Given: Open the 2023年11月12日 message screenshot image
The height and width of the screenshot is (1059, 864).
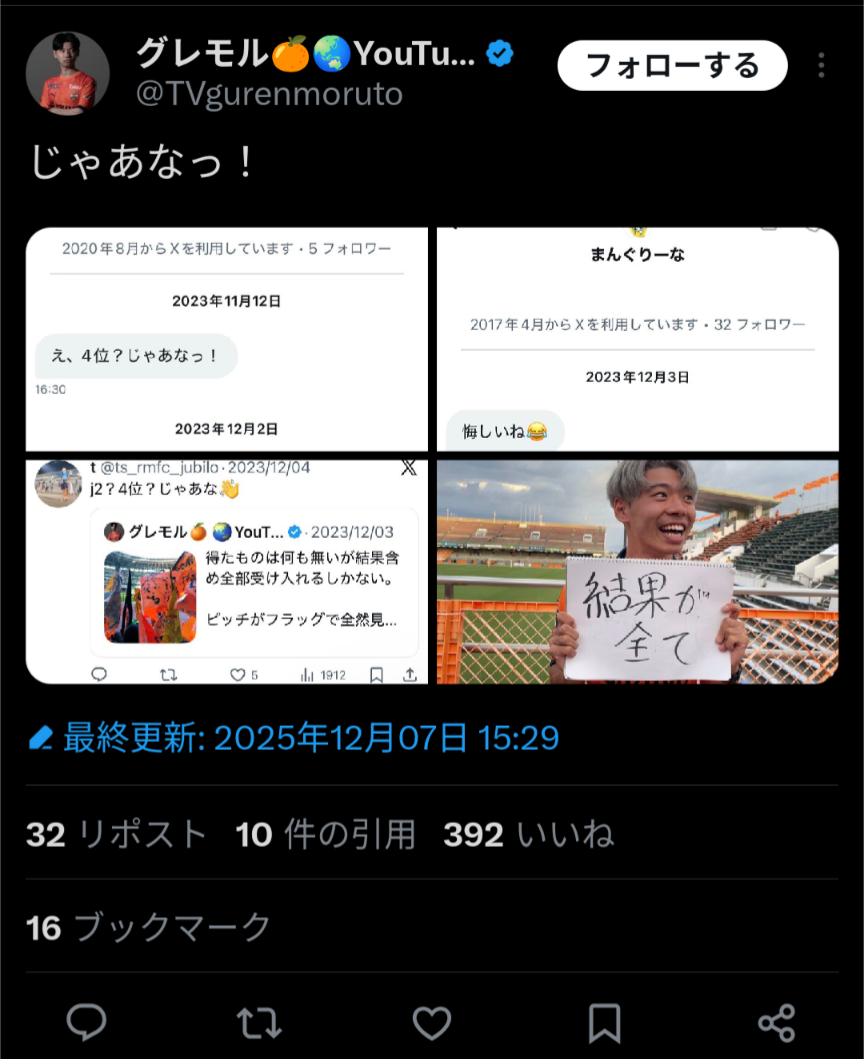Looking at the screenshot, I should click(x=227, y=339).
